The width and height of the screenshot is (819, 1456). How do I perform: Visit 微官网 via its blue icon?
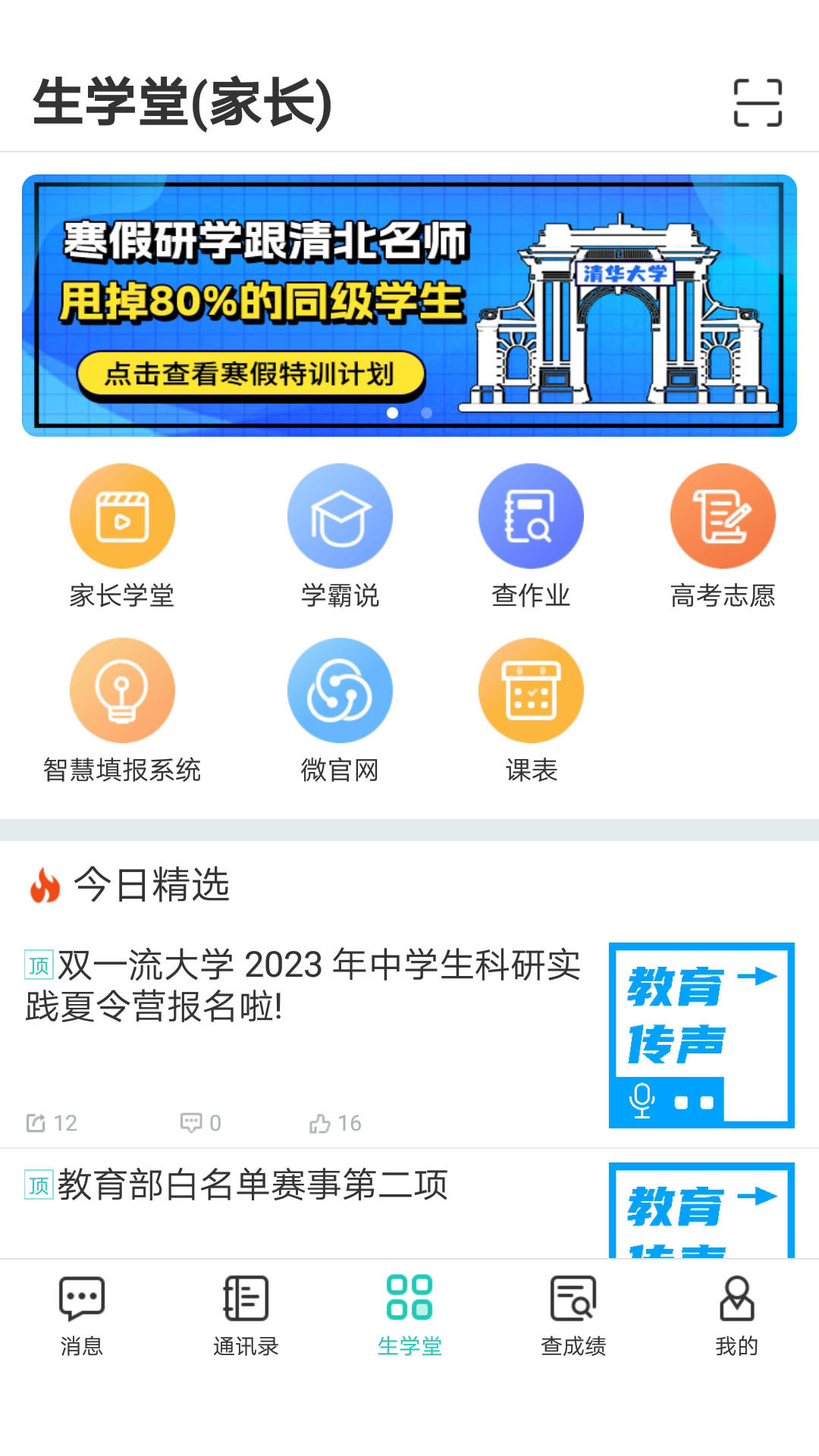pyautogui.click(x=340, y=690)
